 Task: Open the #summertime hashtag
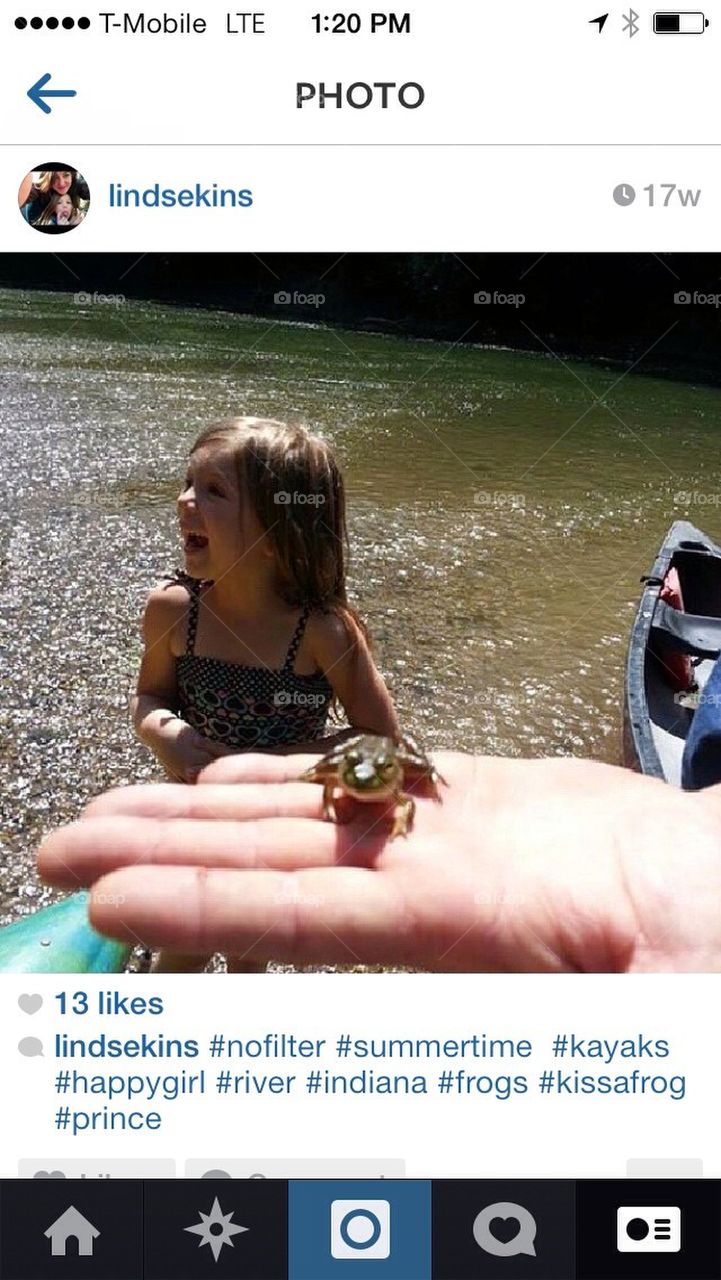[433, 1047]
